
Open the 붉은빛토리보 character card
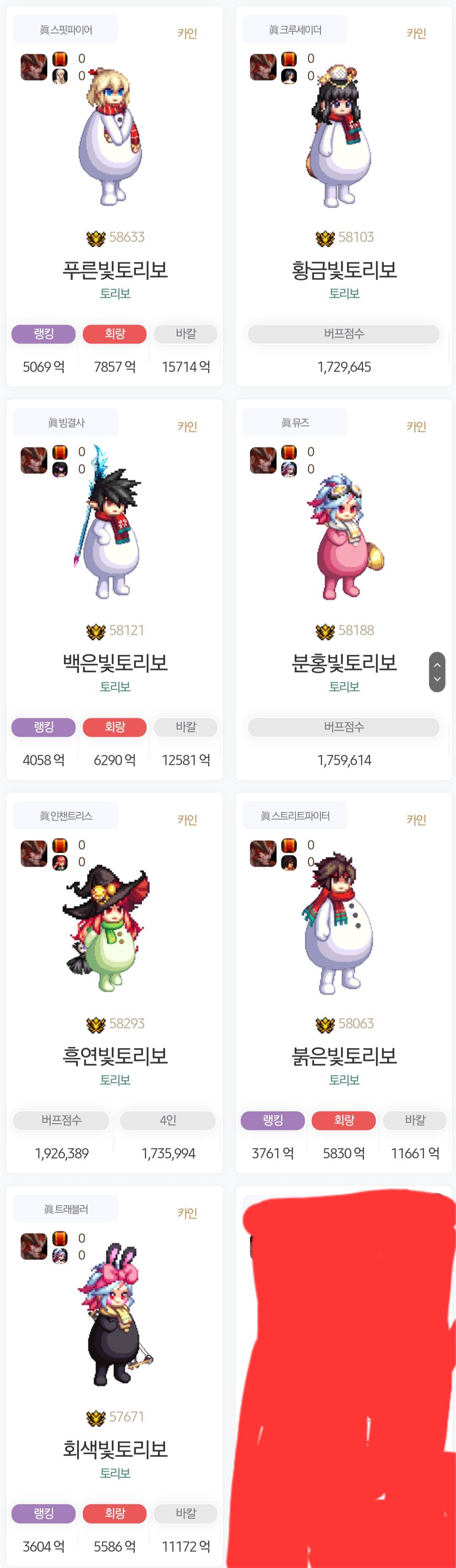pos(344,1055)
